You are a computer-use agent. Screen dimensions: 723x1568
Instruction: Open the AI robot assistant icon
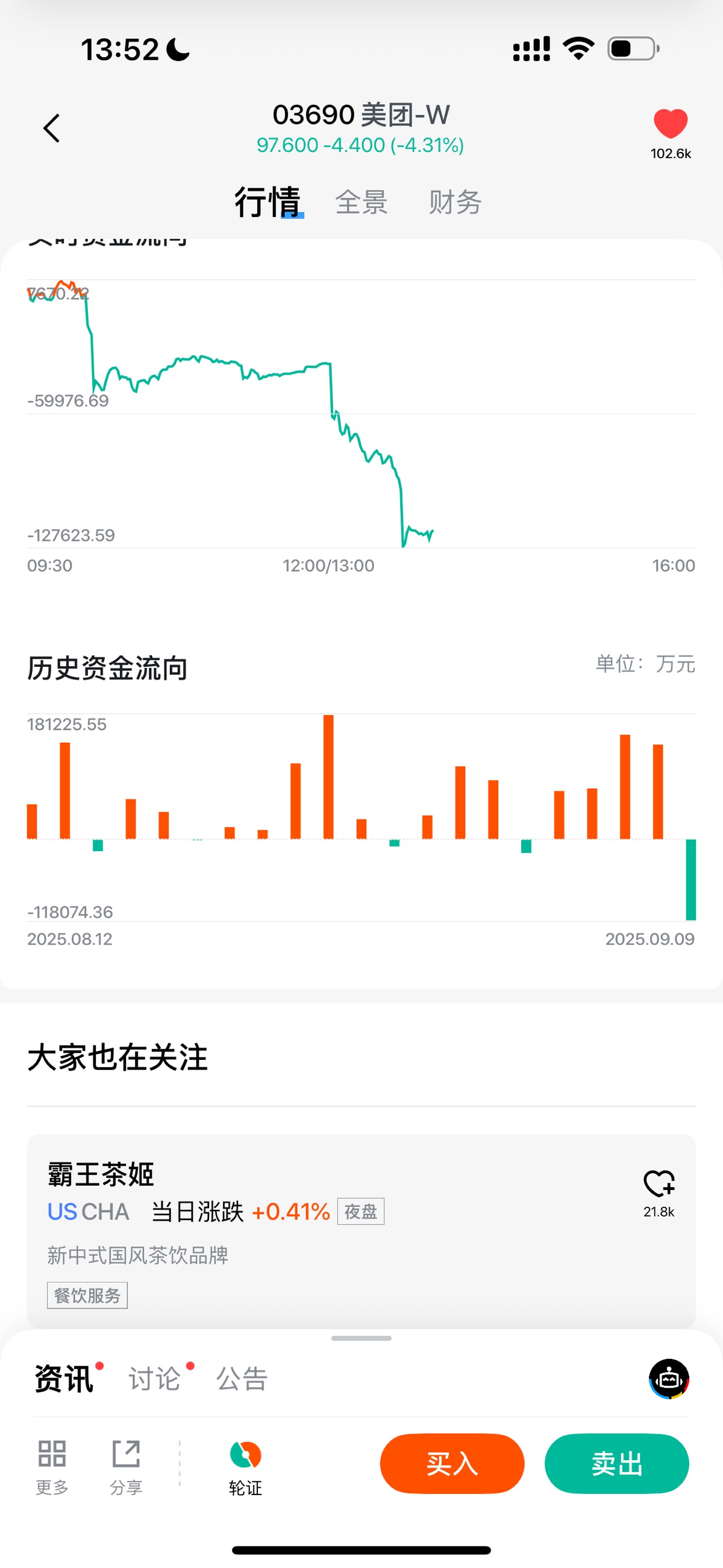pyautogui.click(x=668, y=1379)
